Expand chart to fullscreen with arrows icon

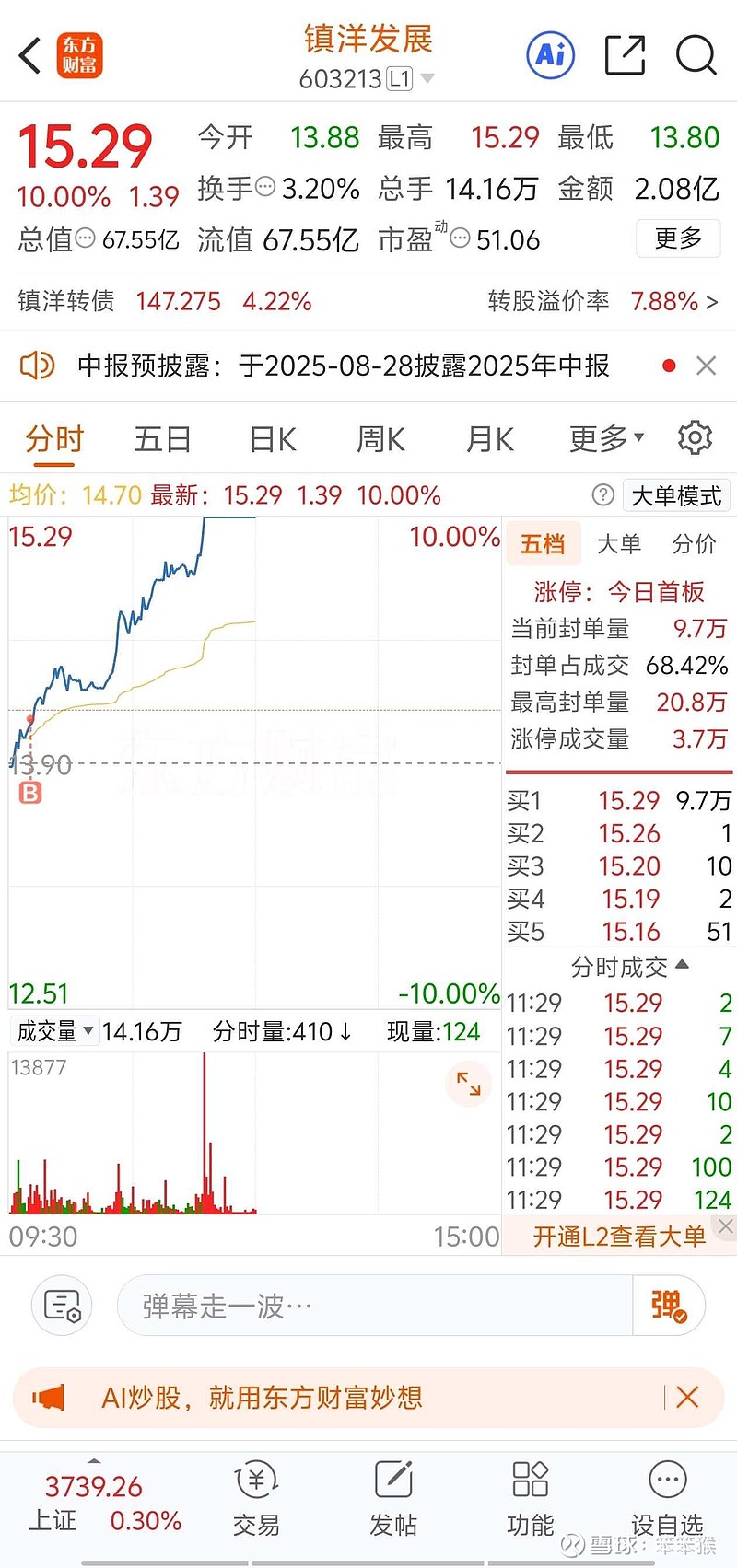469,1084
